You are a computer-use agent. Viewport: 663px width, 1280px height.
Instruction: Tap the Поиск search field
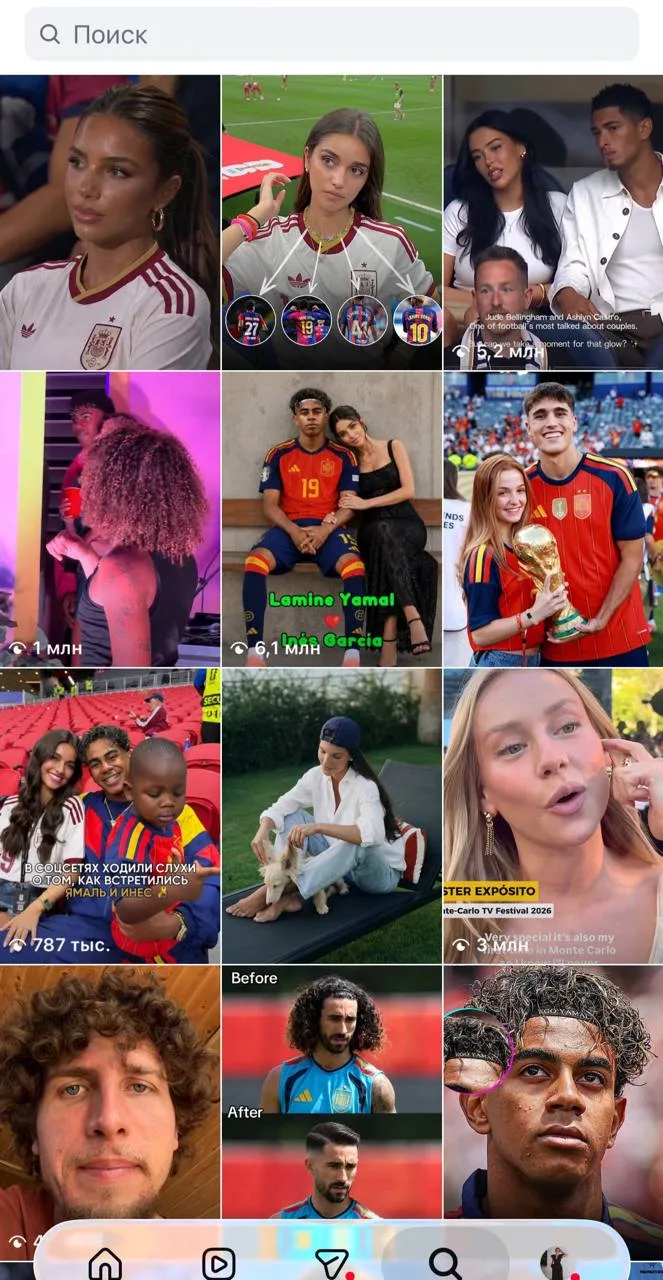(331, 35)
